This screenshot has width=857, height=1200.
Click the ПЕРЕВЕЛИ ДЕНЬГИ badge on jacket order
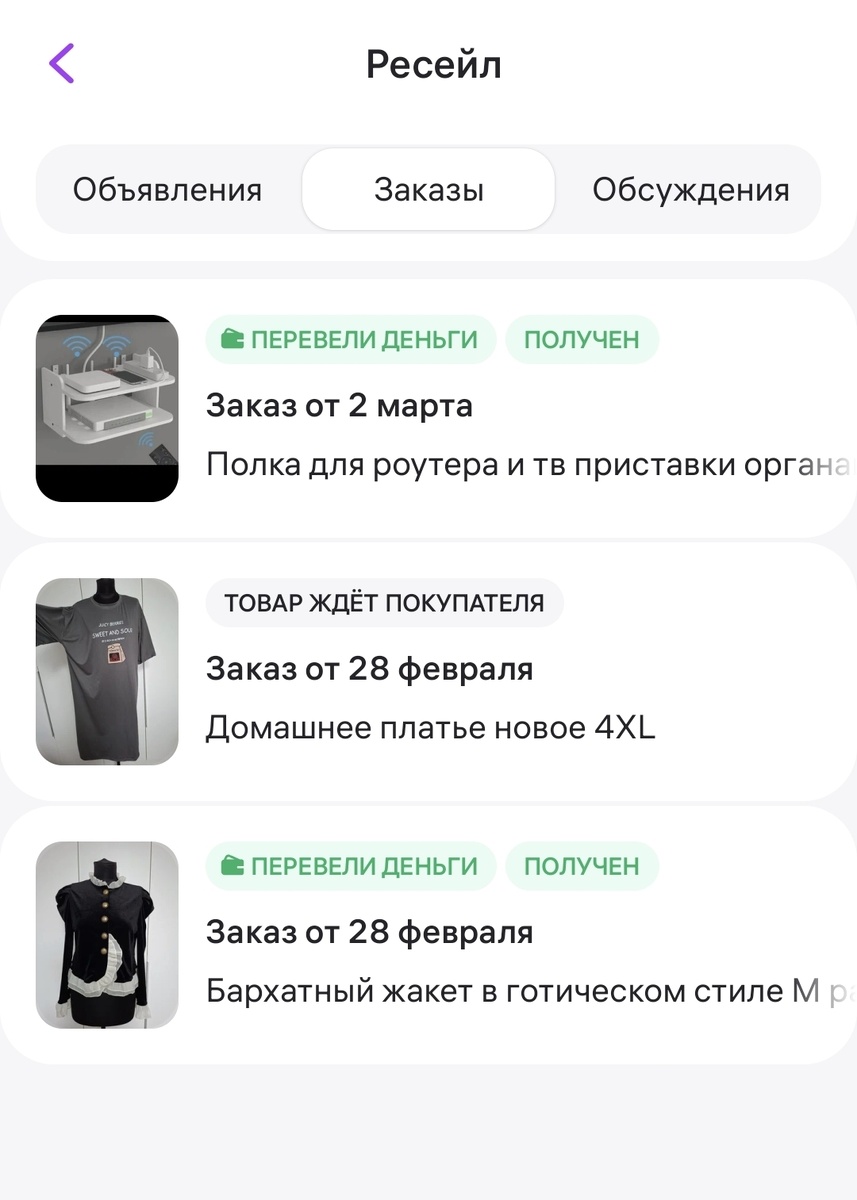350,866
